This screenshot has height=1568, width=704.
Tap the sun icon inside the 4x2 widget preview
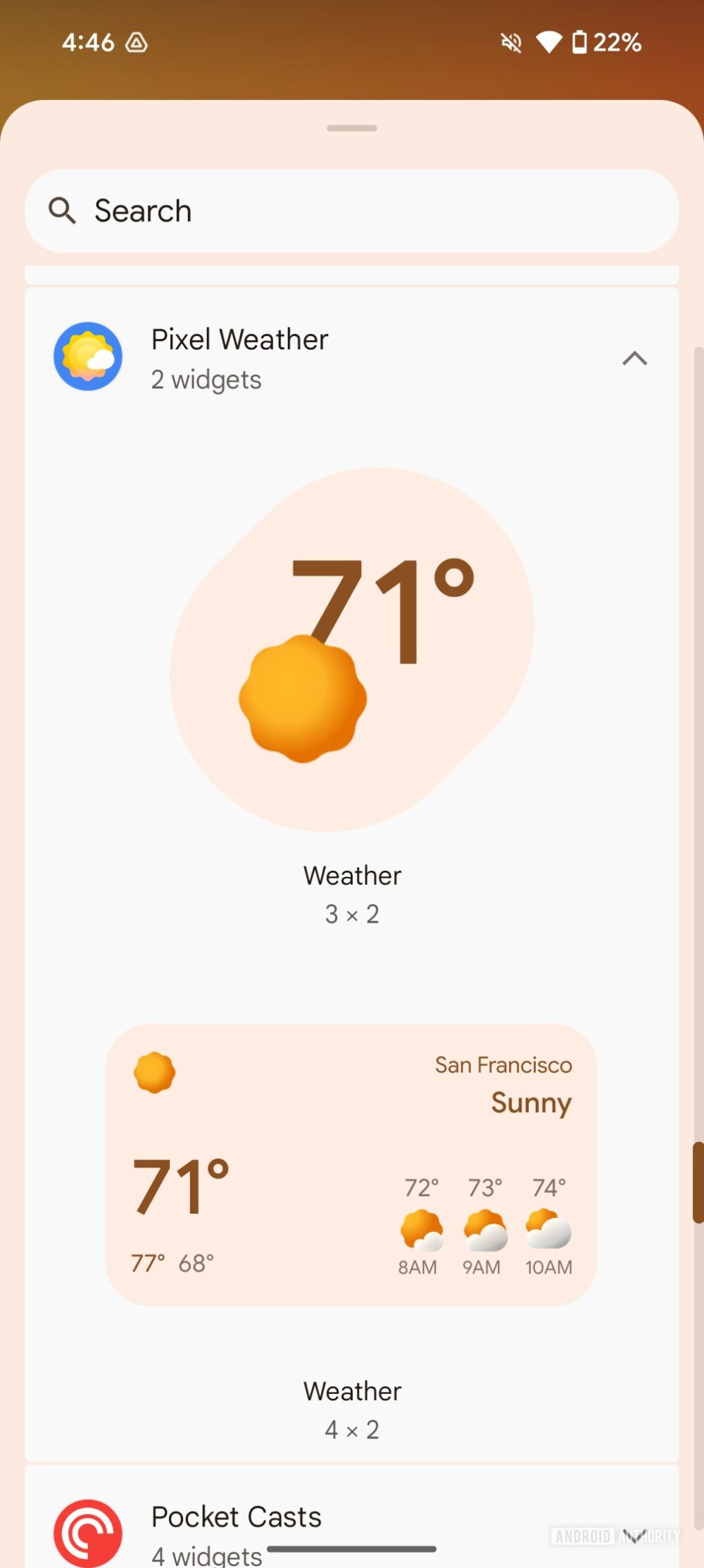tap(153, 1071)
